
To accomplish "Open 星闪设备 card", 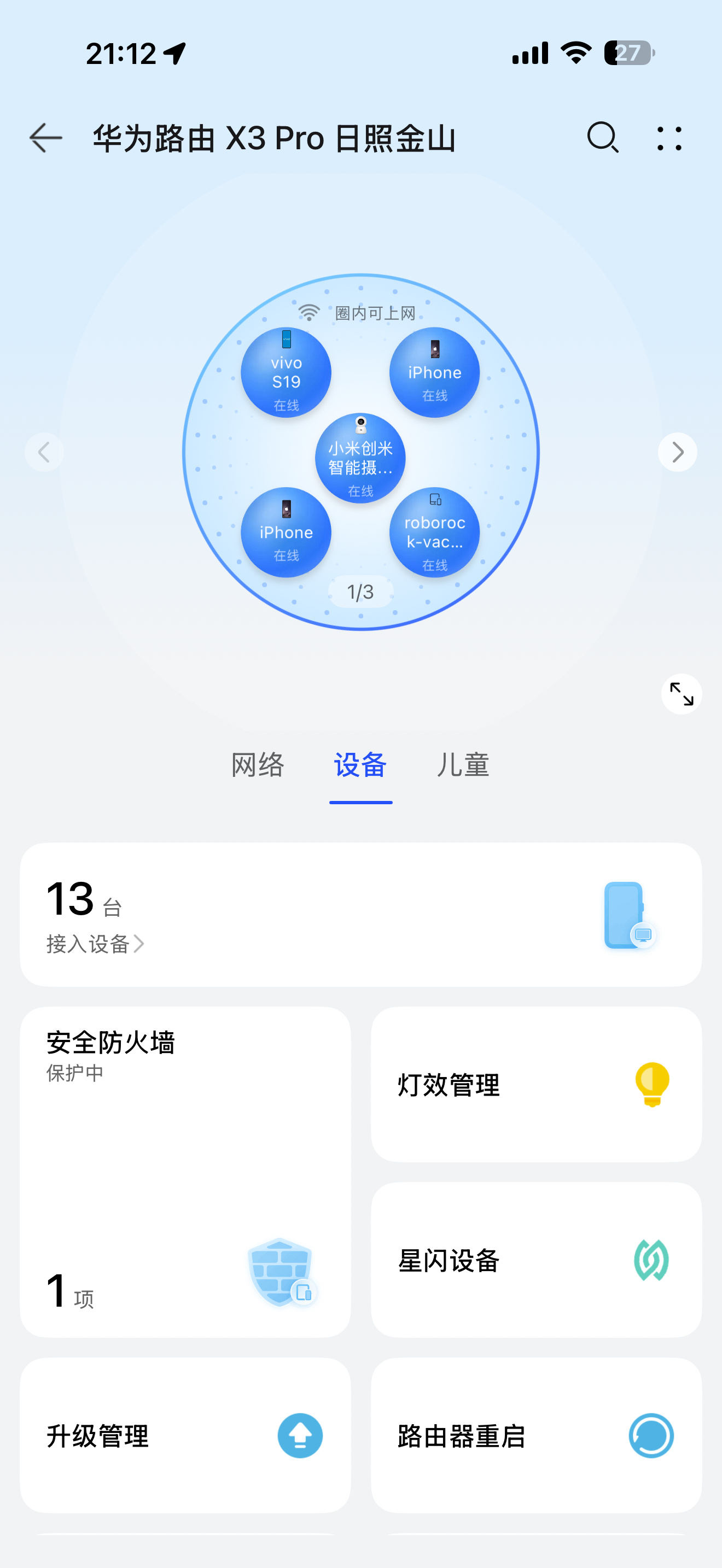I will pyautogui.click(x=535, y=1260).
